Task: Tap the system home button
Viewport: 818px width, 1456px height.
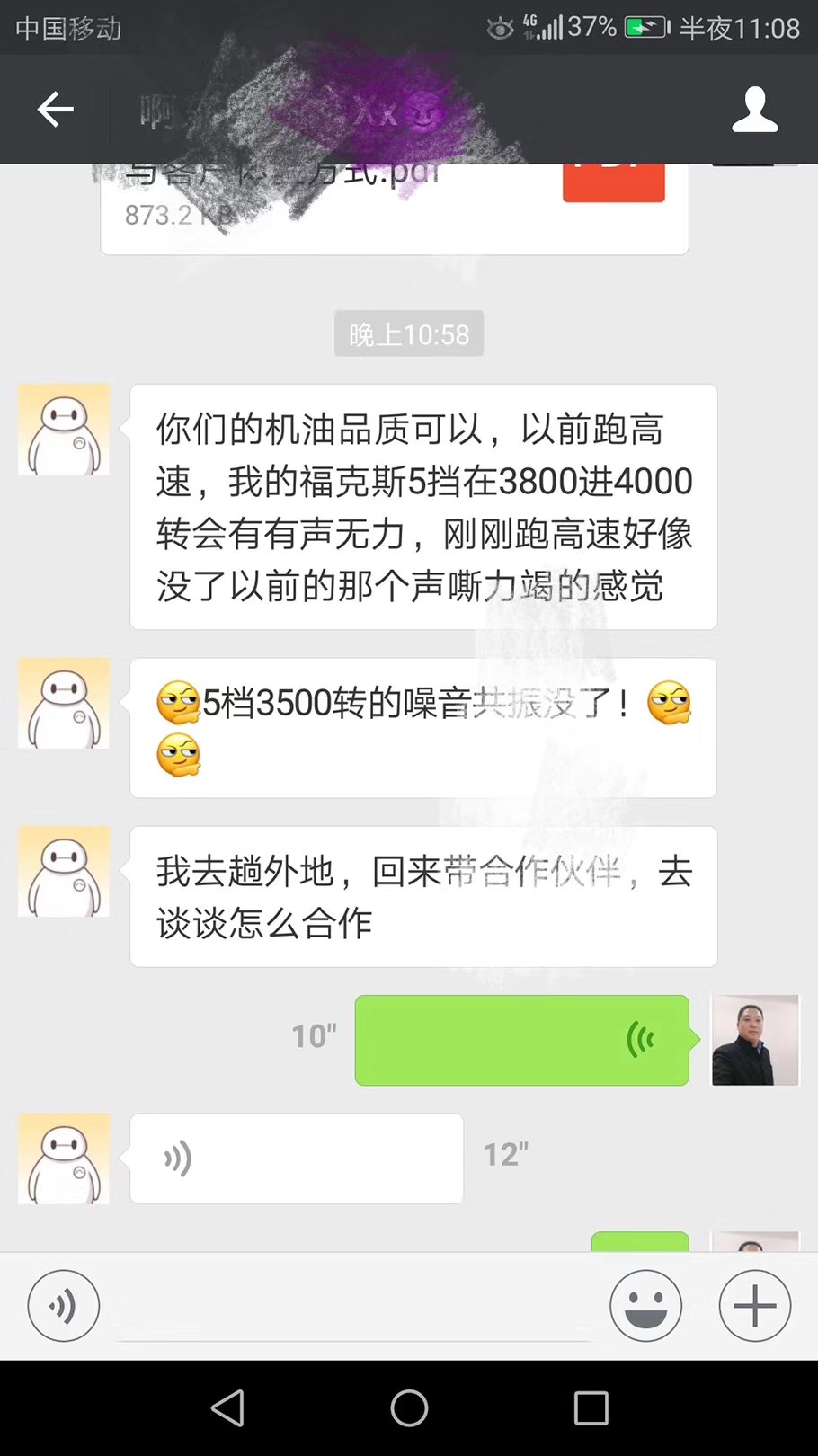Action: (x=409, y=1407)
